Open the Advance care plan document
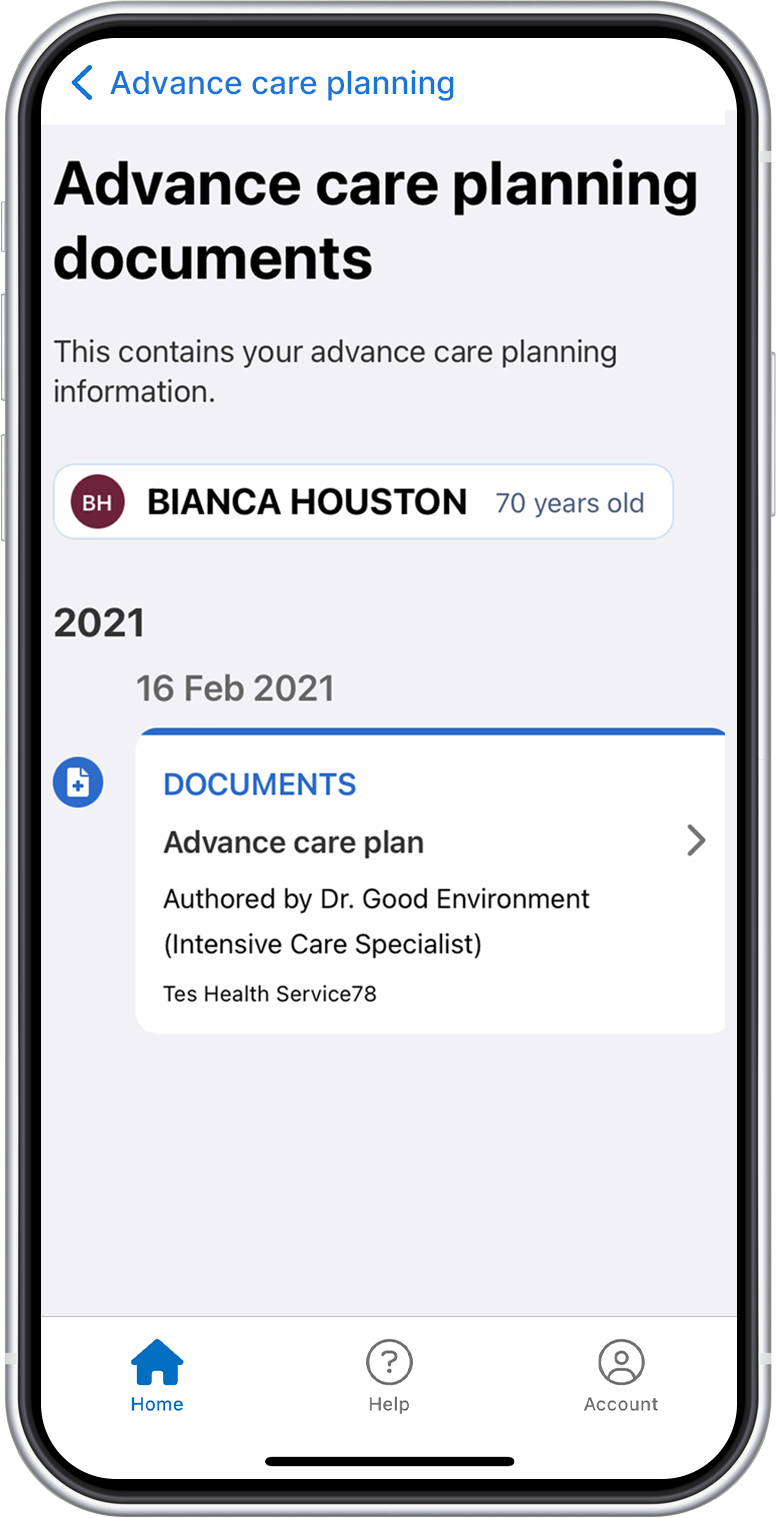The width and height of the screenshot is (776, 1518). 294,843
